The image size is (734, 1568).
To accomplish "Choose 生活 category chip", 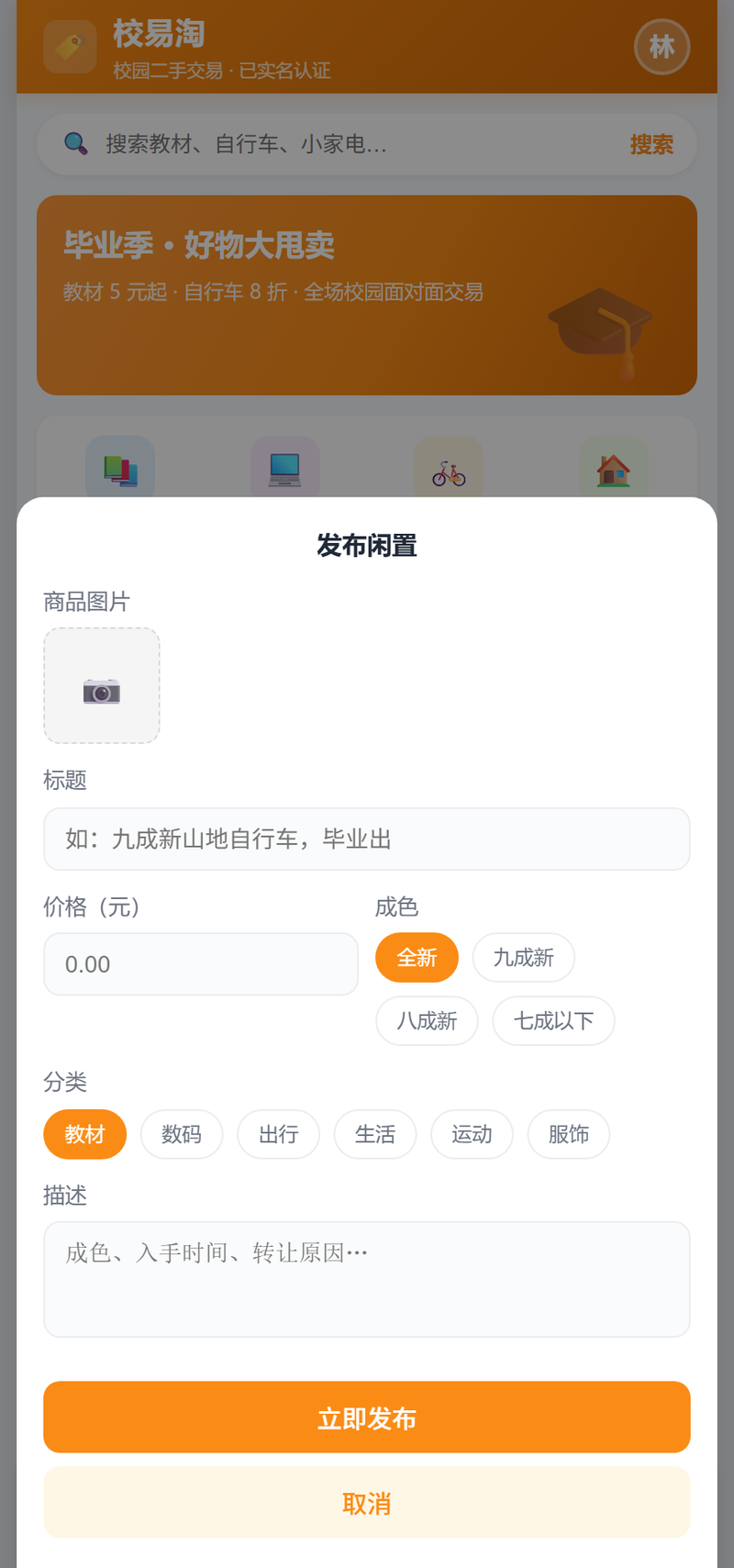I will (x=375, y=1134).
